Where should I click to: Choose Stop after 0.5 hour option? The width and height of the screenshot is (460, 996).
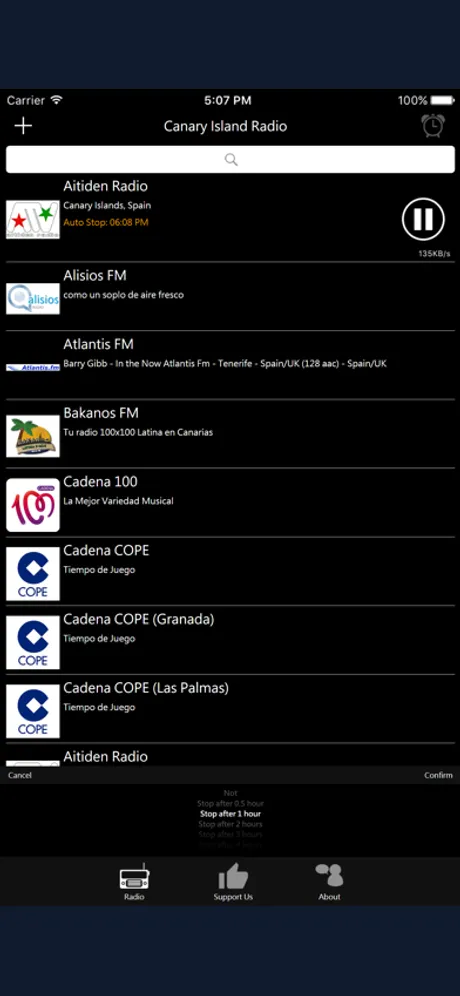coord(230,804)
